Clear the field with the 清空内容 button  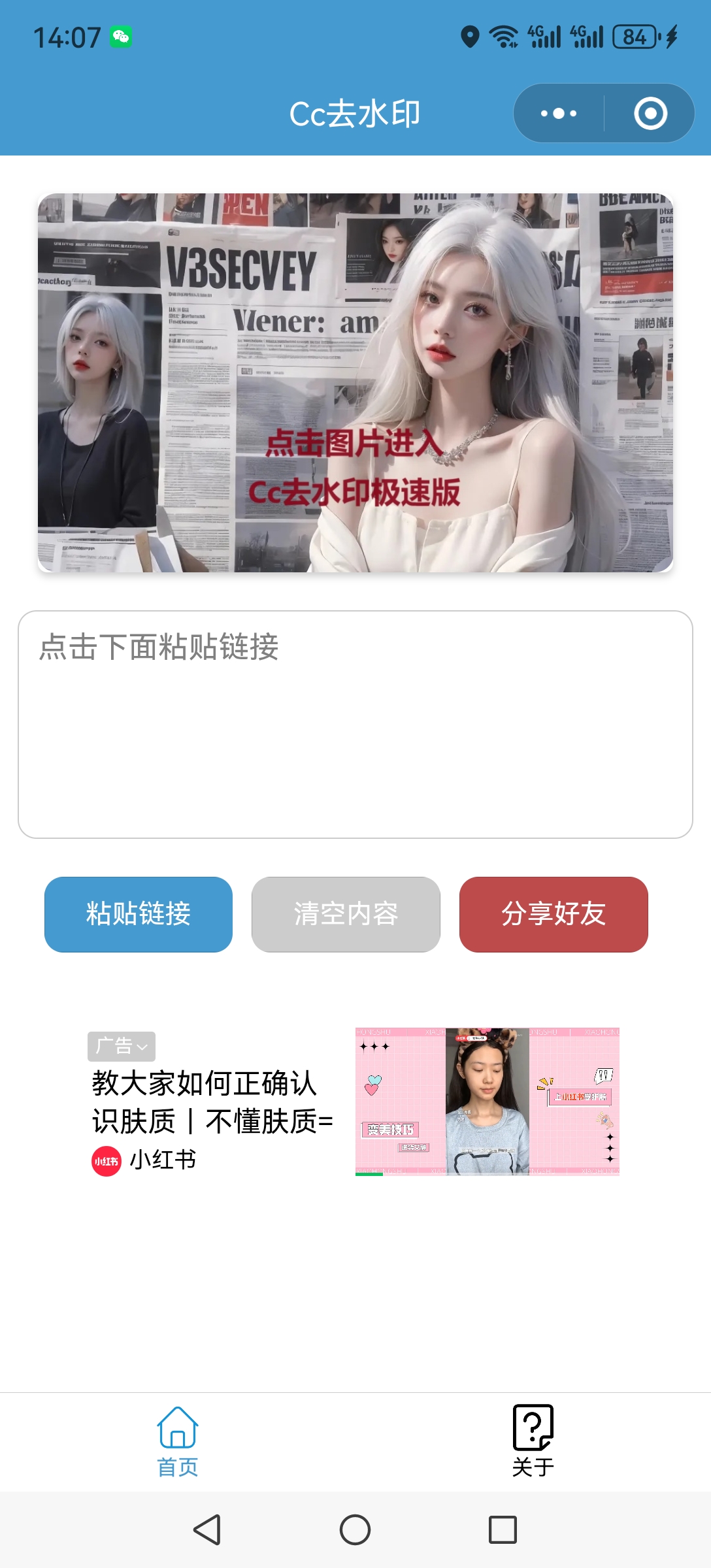tap(346, 914)
